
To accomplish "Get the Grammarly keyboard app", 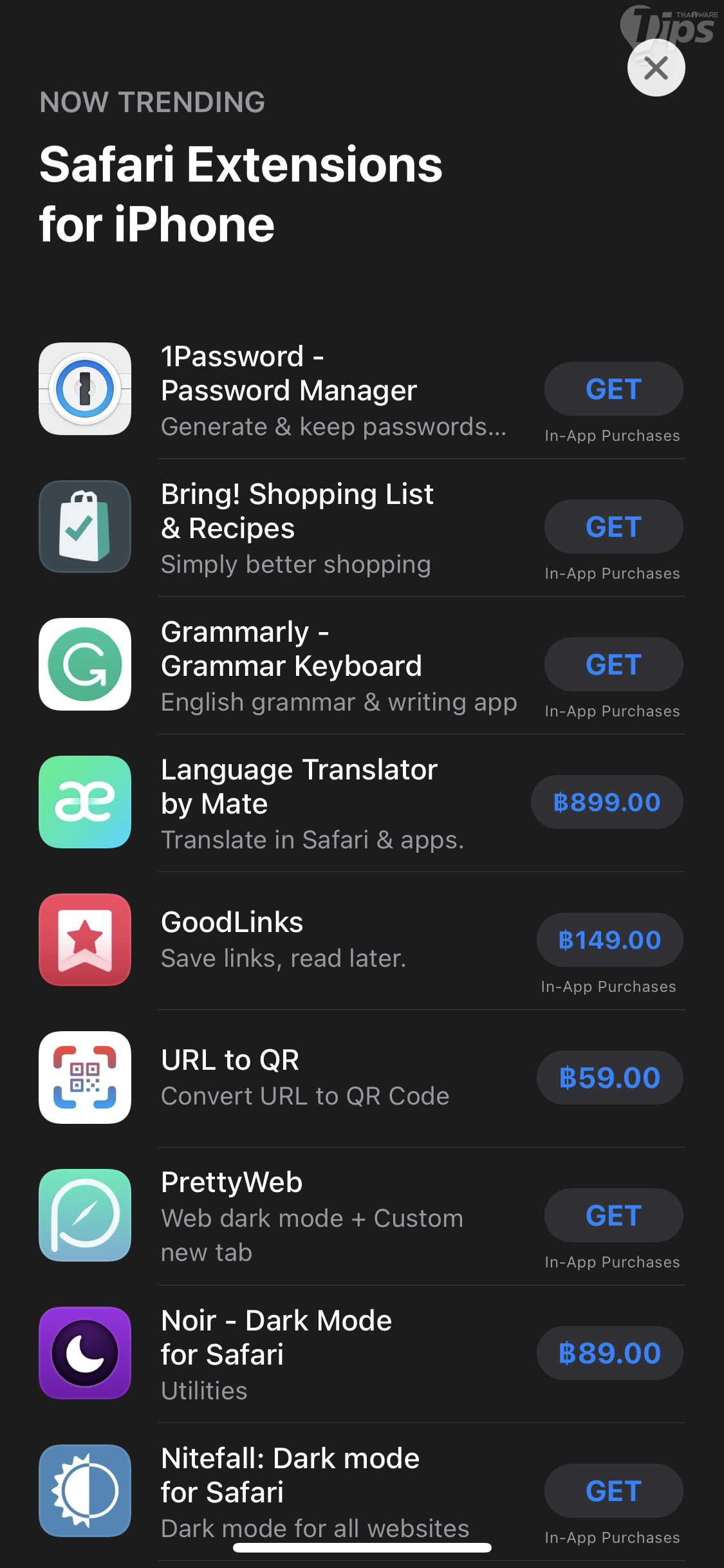I will click(x=613, y=665).
